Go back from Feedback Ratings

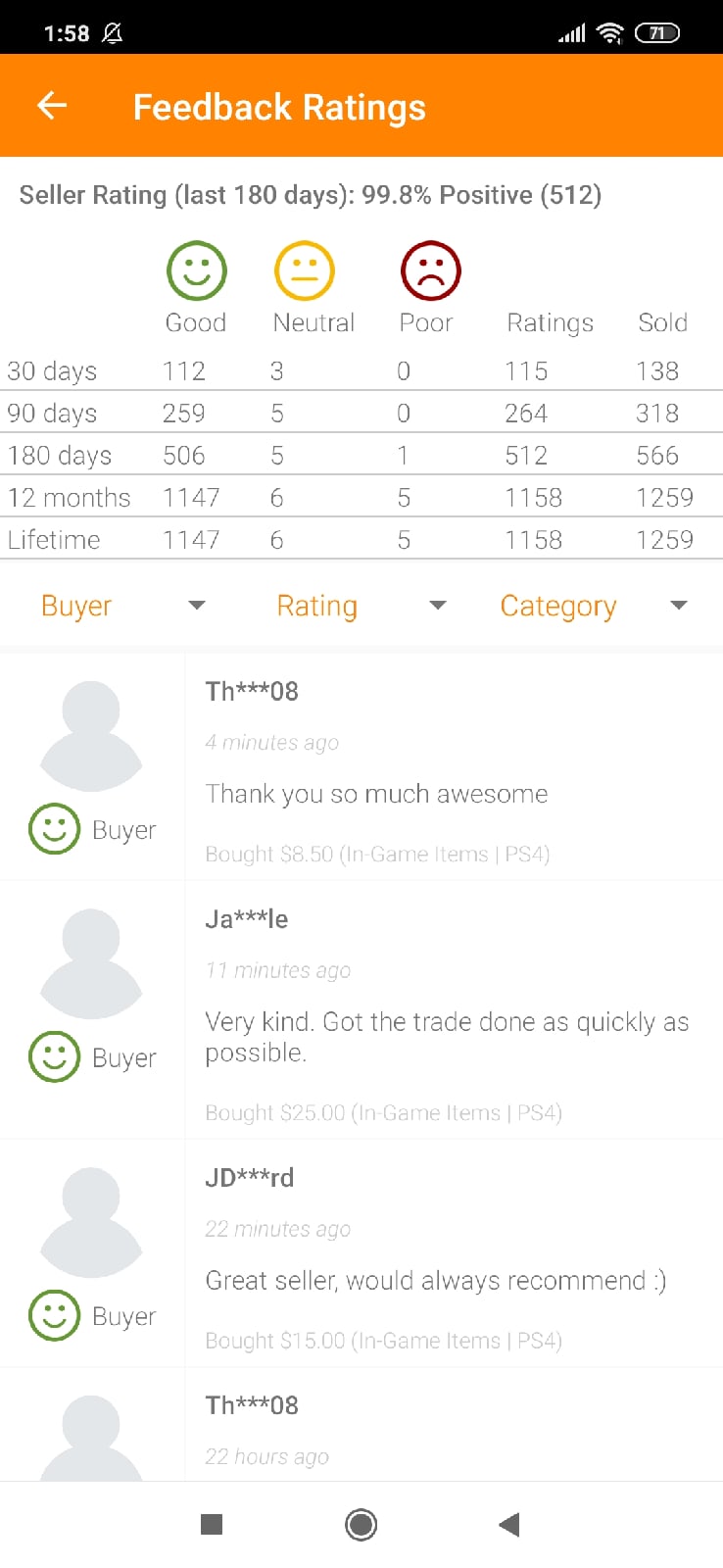pos(52,106)
